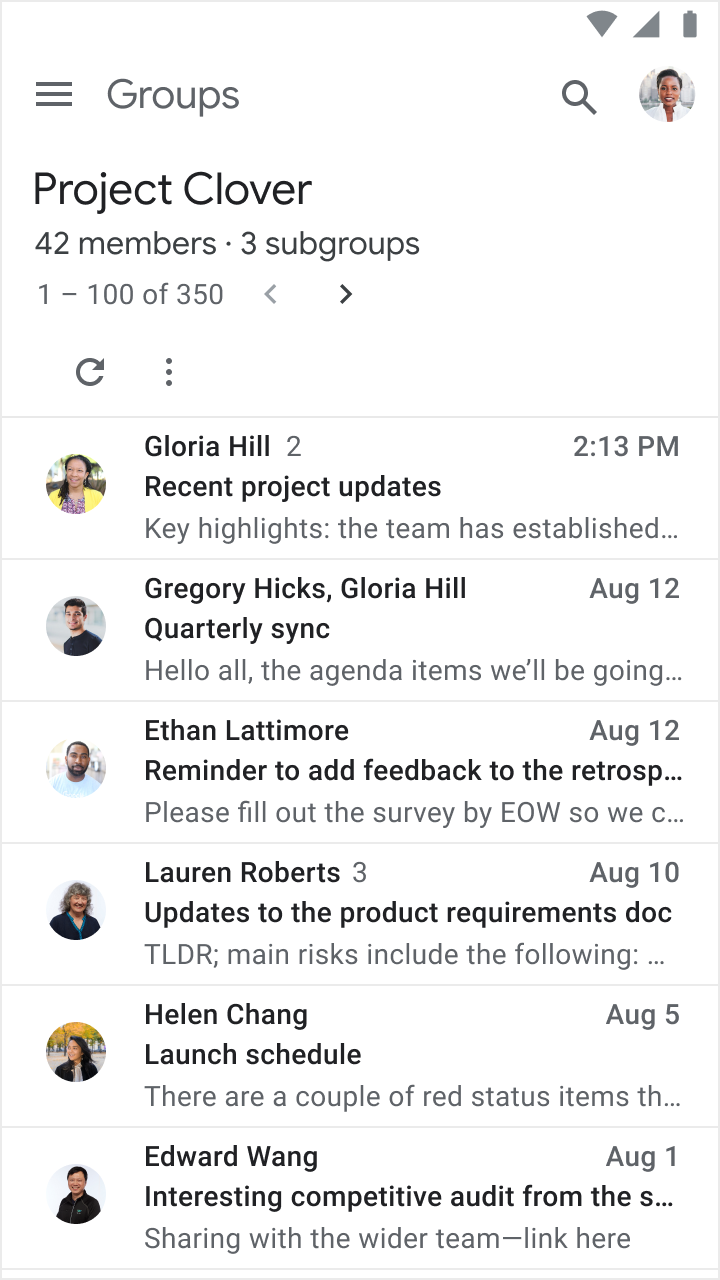Refresh the conversation list
This screenshot has width=720, height=1280.
click(90, 372)
